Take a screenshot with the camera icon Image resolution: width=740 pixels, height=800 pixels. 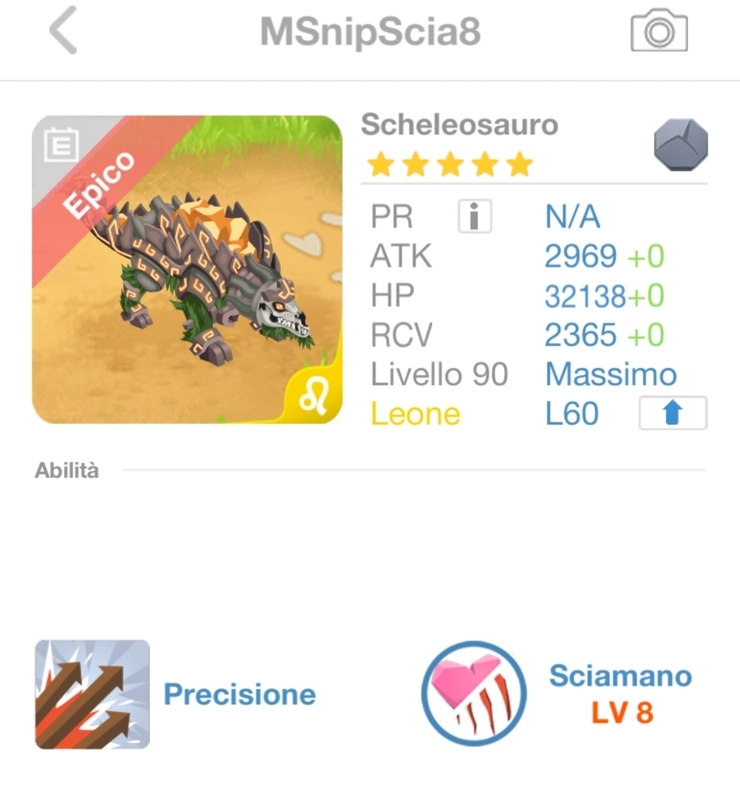click(659, 31)
